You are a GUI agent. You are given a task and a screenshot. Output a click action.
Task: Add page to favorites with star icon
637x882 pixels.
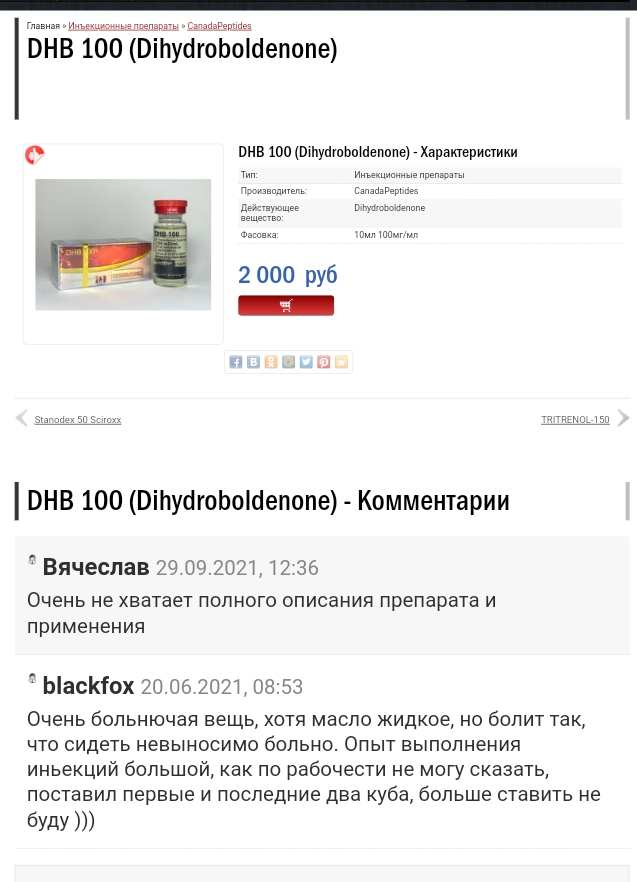(x=341, y=362)
